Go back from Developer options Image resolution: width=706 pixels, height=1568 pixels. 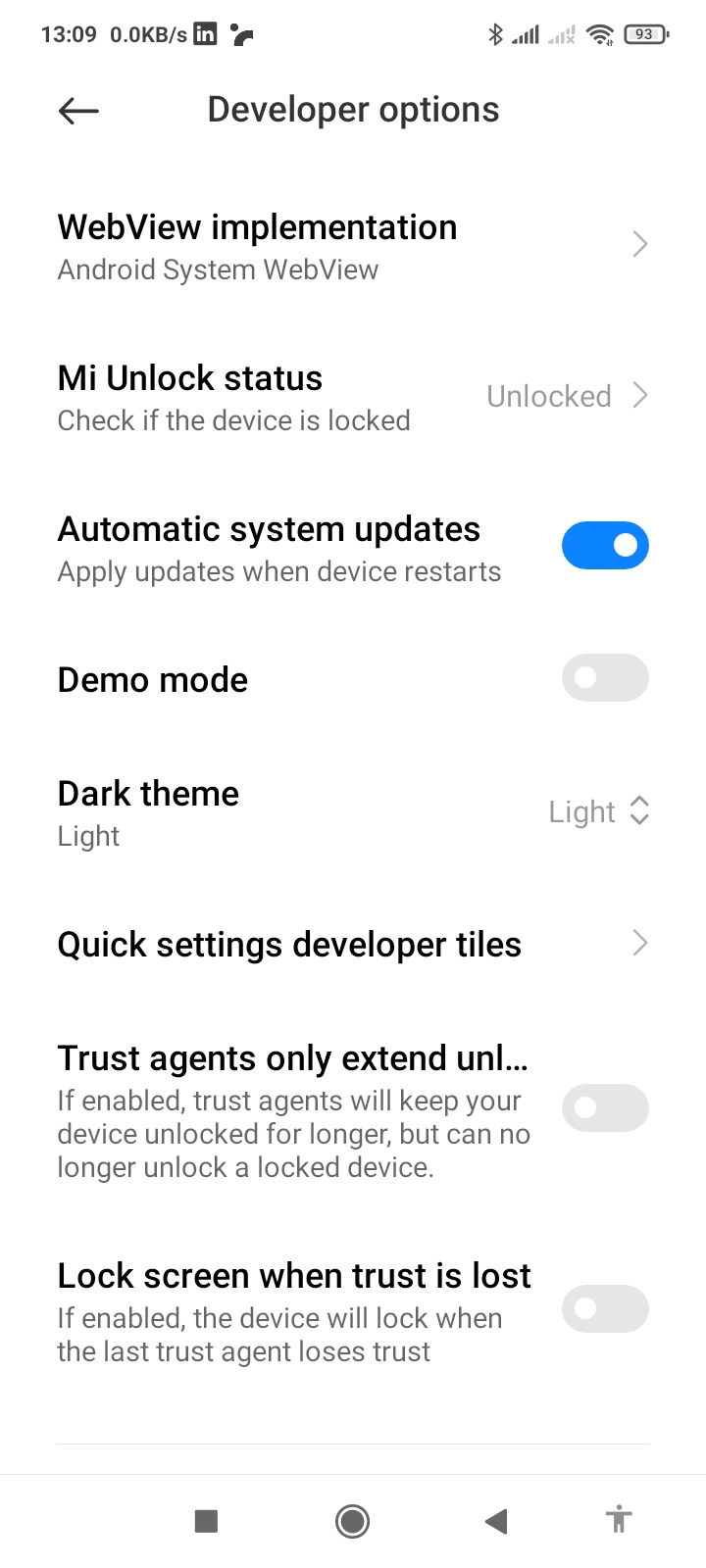point(78,111)
